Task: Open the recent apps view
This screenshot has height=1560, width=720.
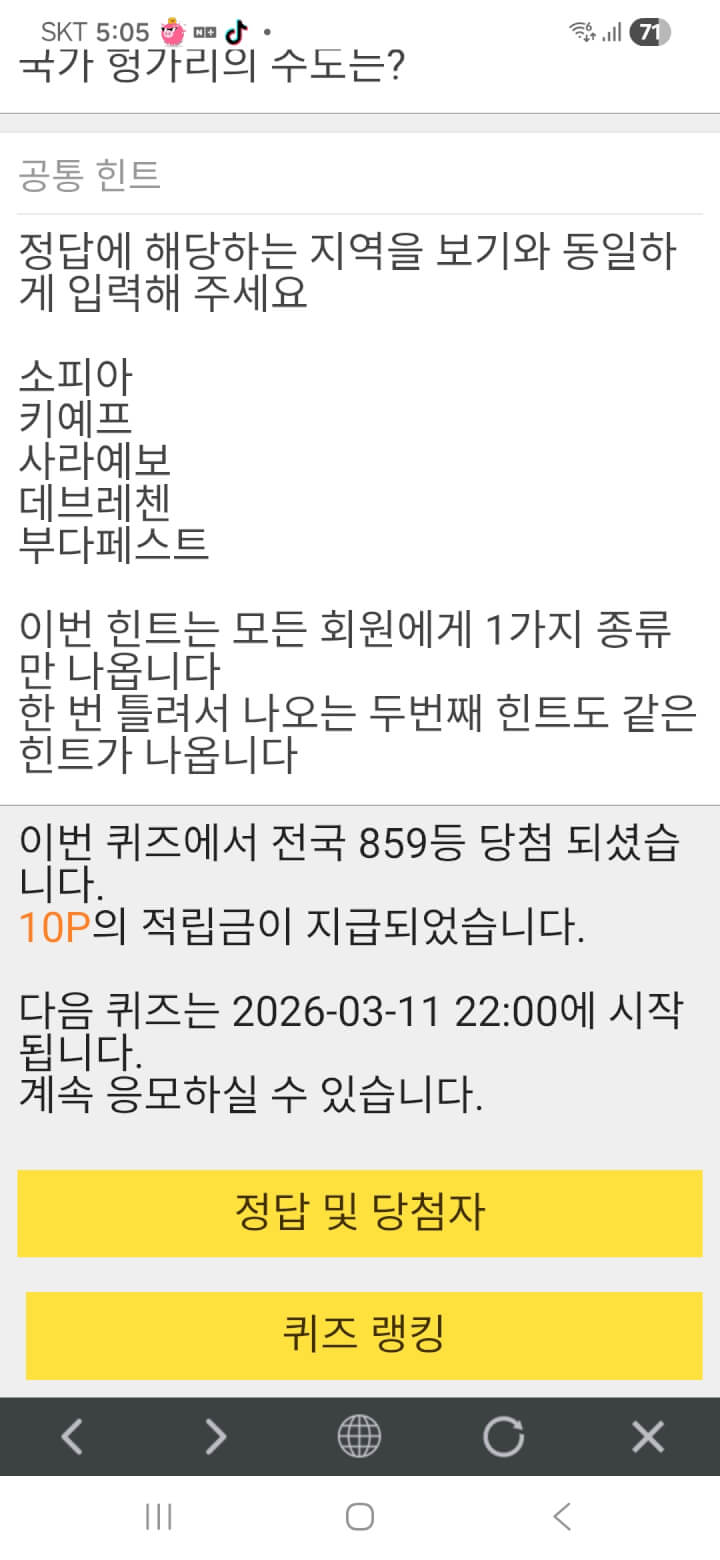Action: tap(159, 1517)
